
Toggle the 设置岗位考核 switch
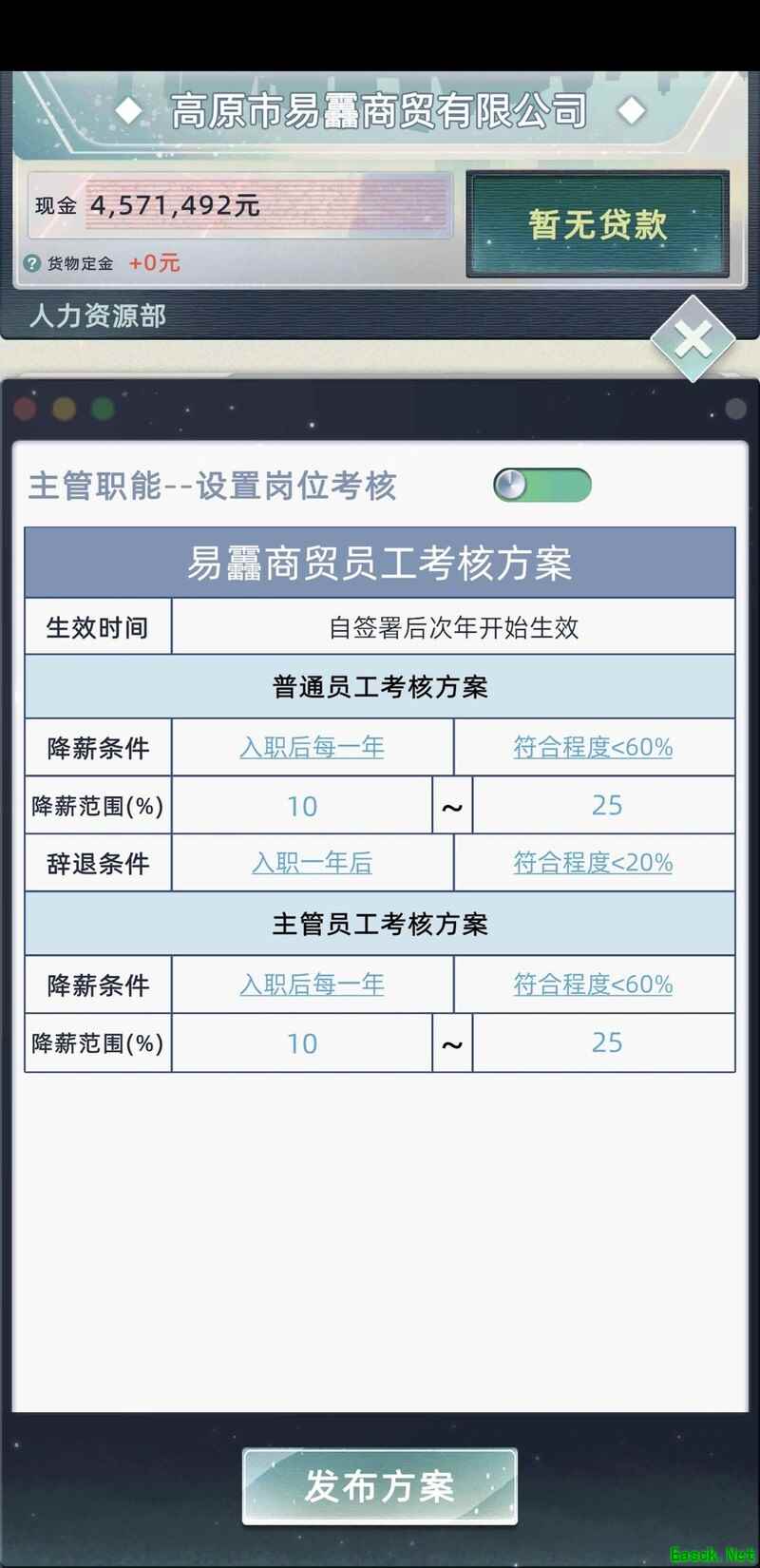click(541, 486)
